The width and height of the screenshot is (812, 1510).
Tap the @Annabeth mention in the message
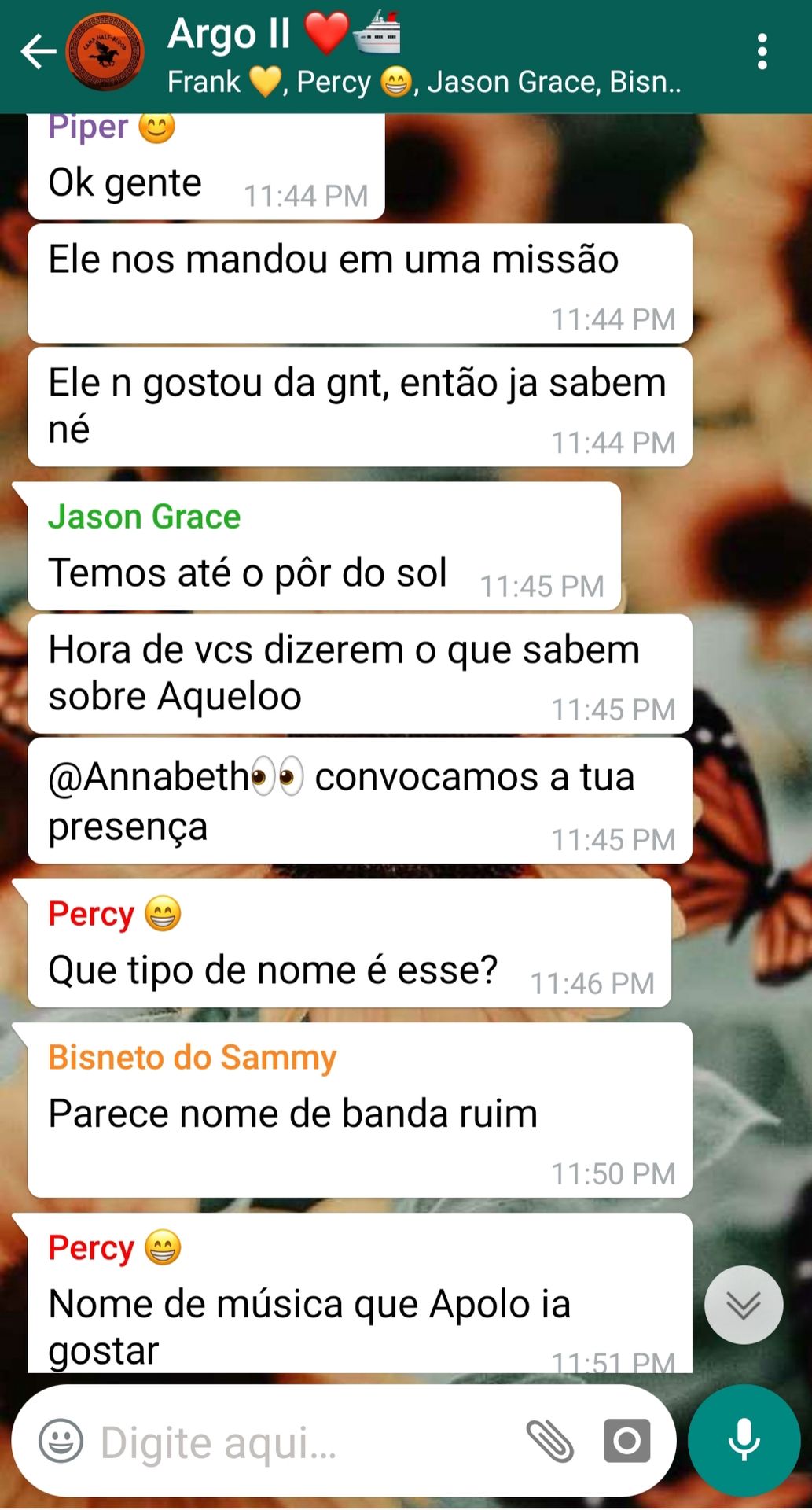149,777
